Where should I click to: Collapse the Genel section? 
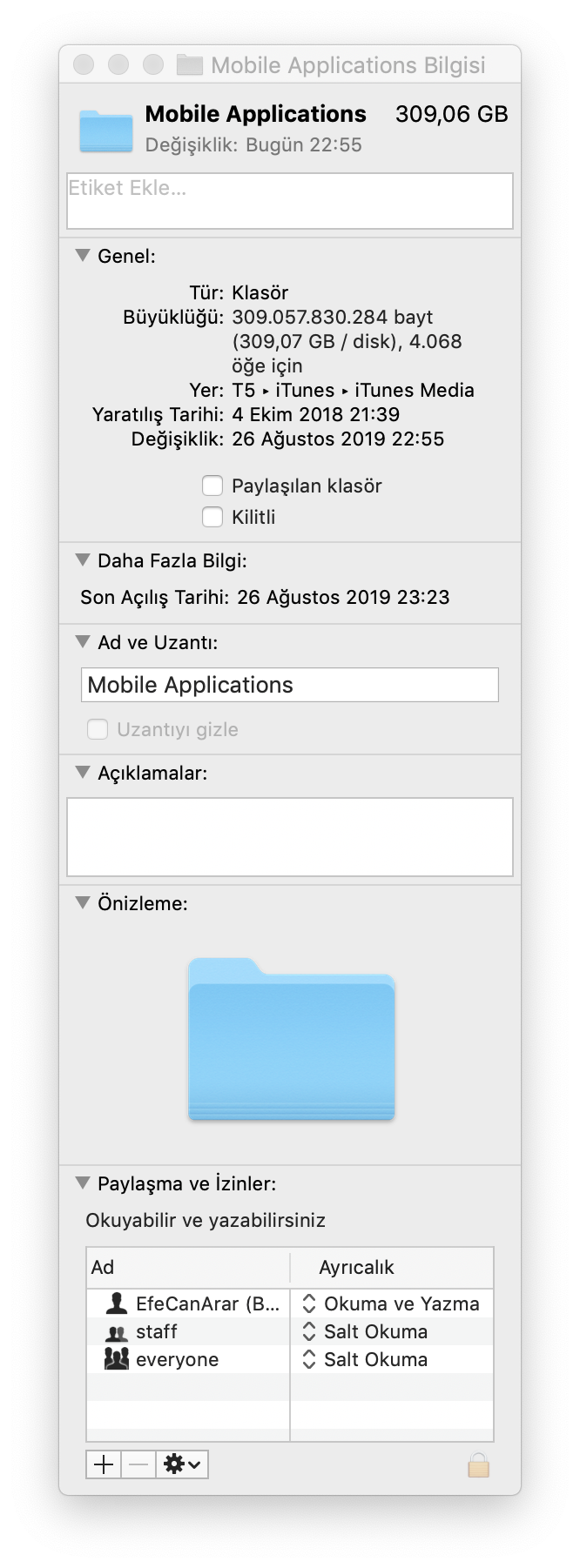tap(83, 255)
